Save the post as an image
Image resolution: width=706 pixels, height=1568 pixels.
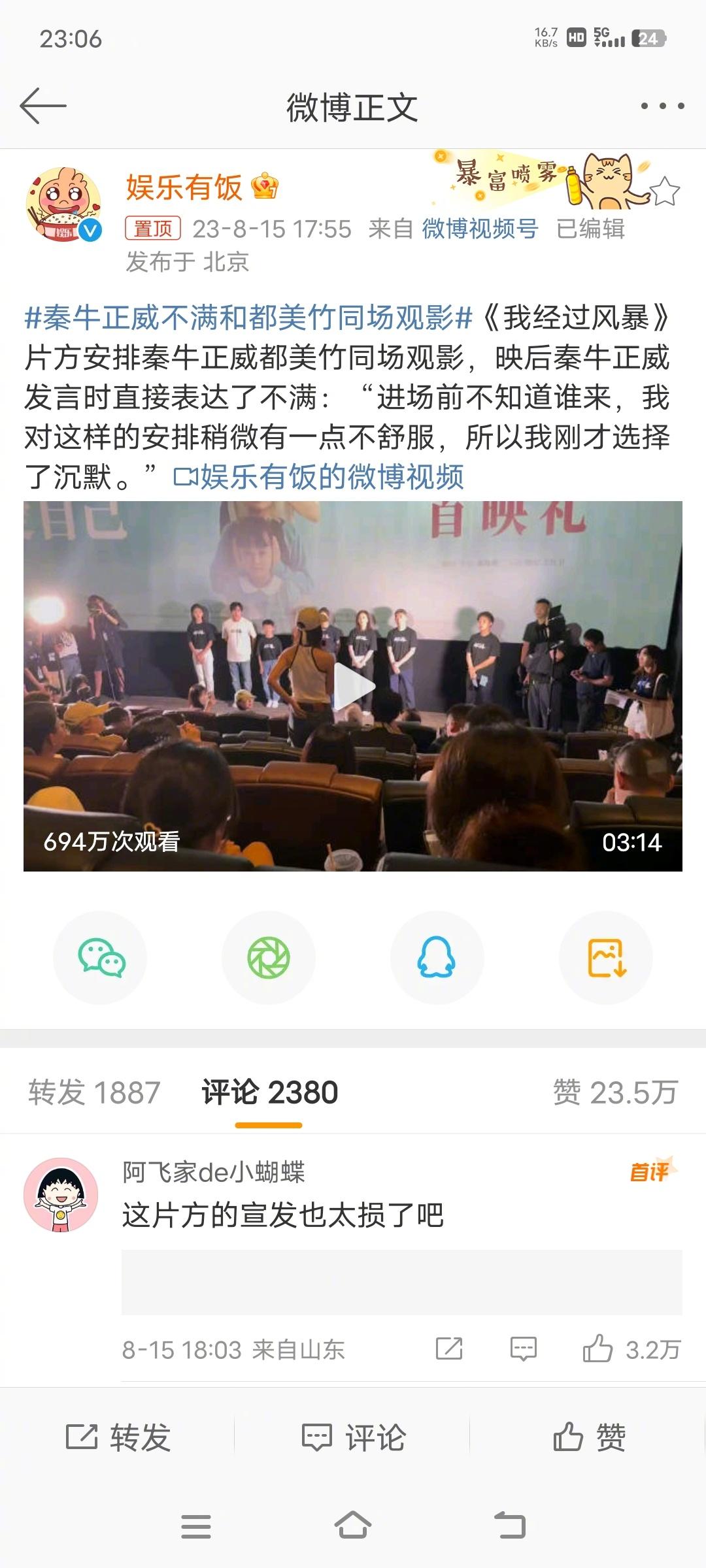605,958
